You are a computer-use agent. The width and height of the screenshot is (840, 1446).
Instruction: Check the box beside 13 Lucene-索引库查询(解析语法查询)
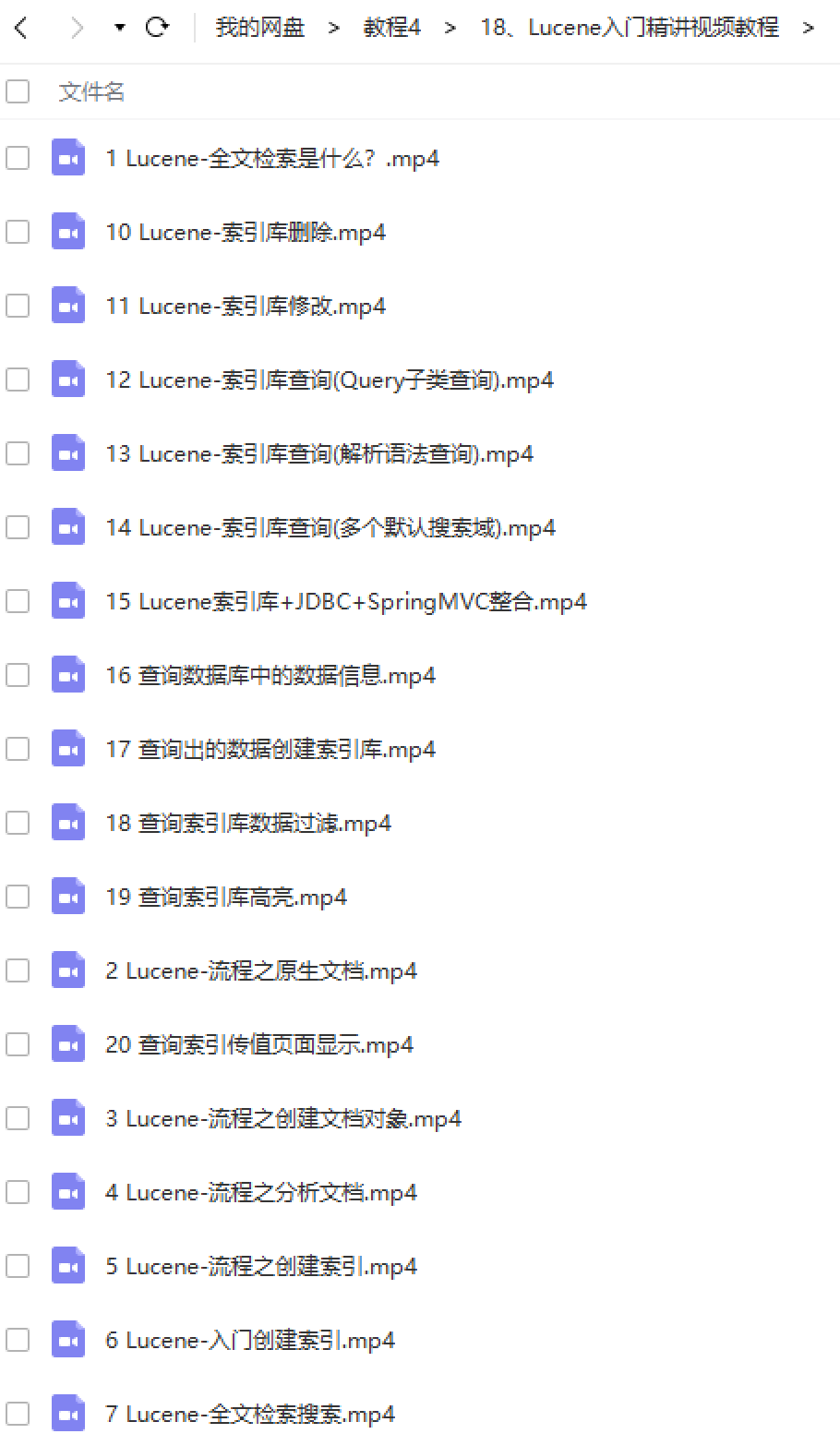coord(18,453)
